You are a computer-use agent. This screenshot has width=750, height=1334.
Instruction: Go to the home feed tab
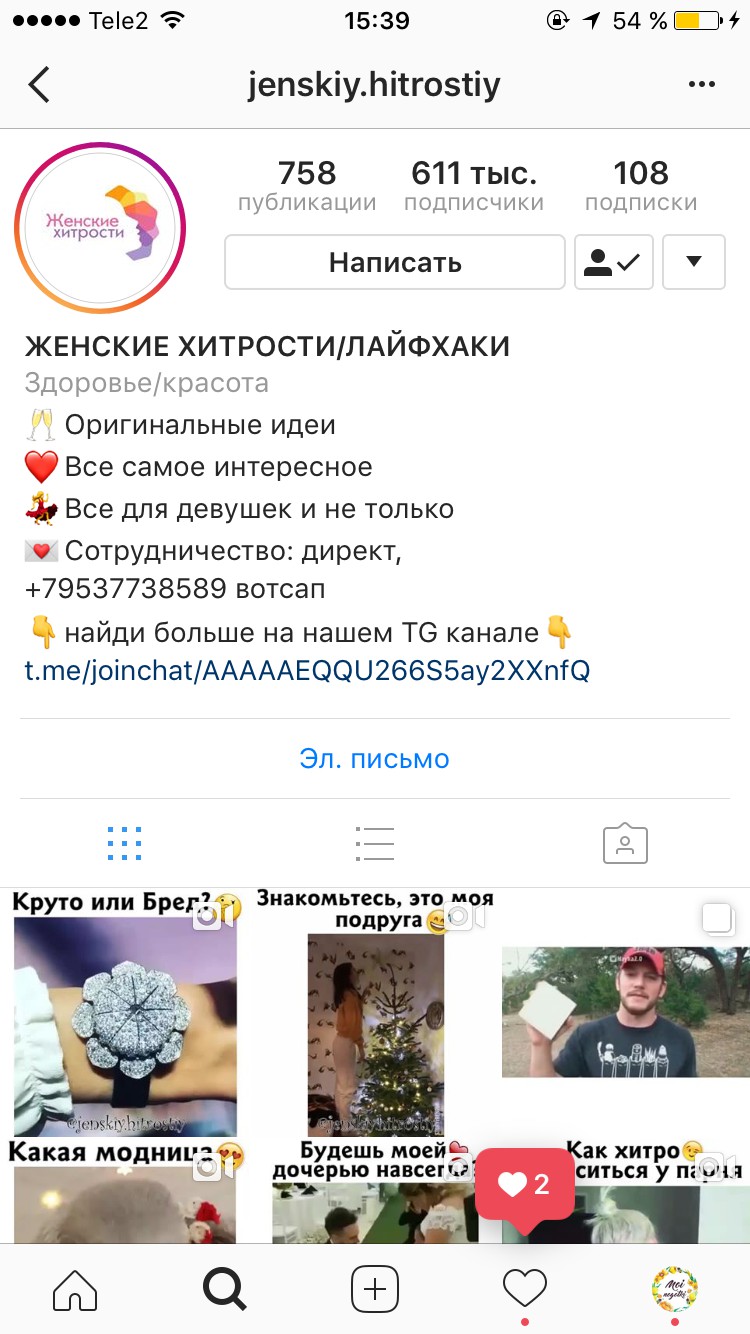click(75, 1288)
